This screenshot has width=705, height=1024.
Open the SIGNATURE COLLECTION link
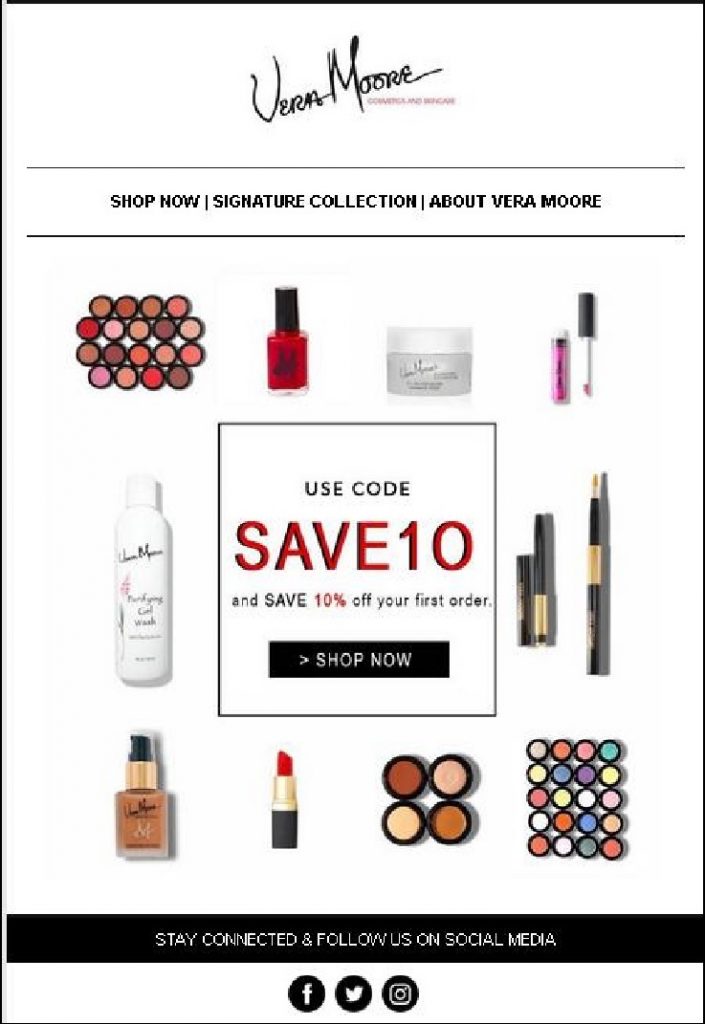[314, 201]
